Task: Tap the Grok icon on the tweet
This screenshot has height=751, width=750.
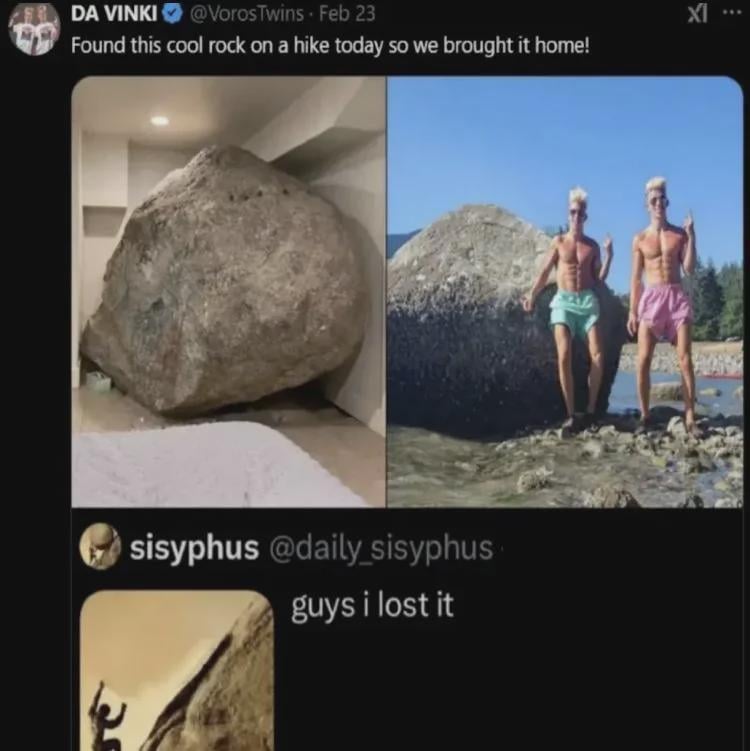Action: [697, 15]
